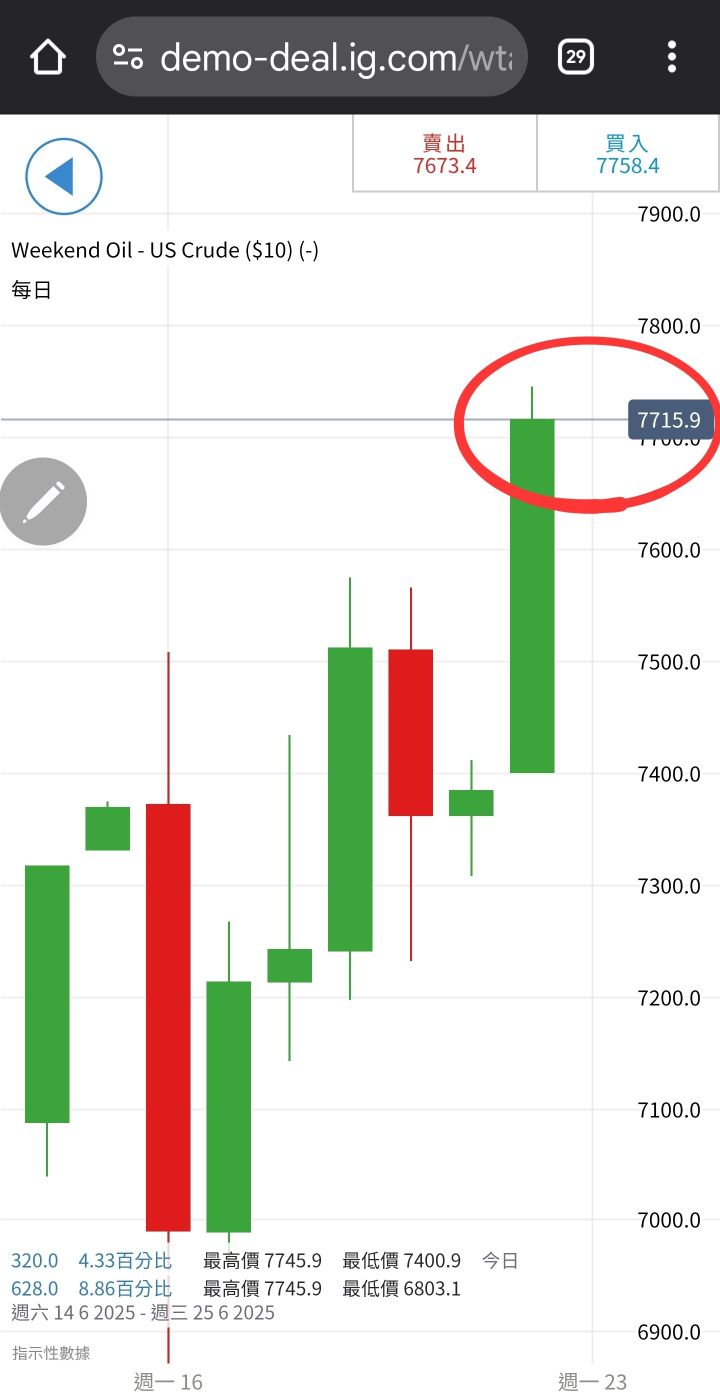Go to the browser home page

(x=48, y=57)
